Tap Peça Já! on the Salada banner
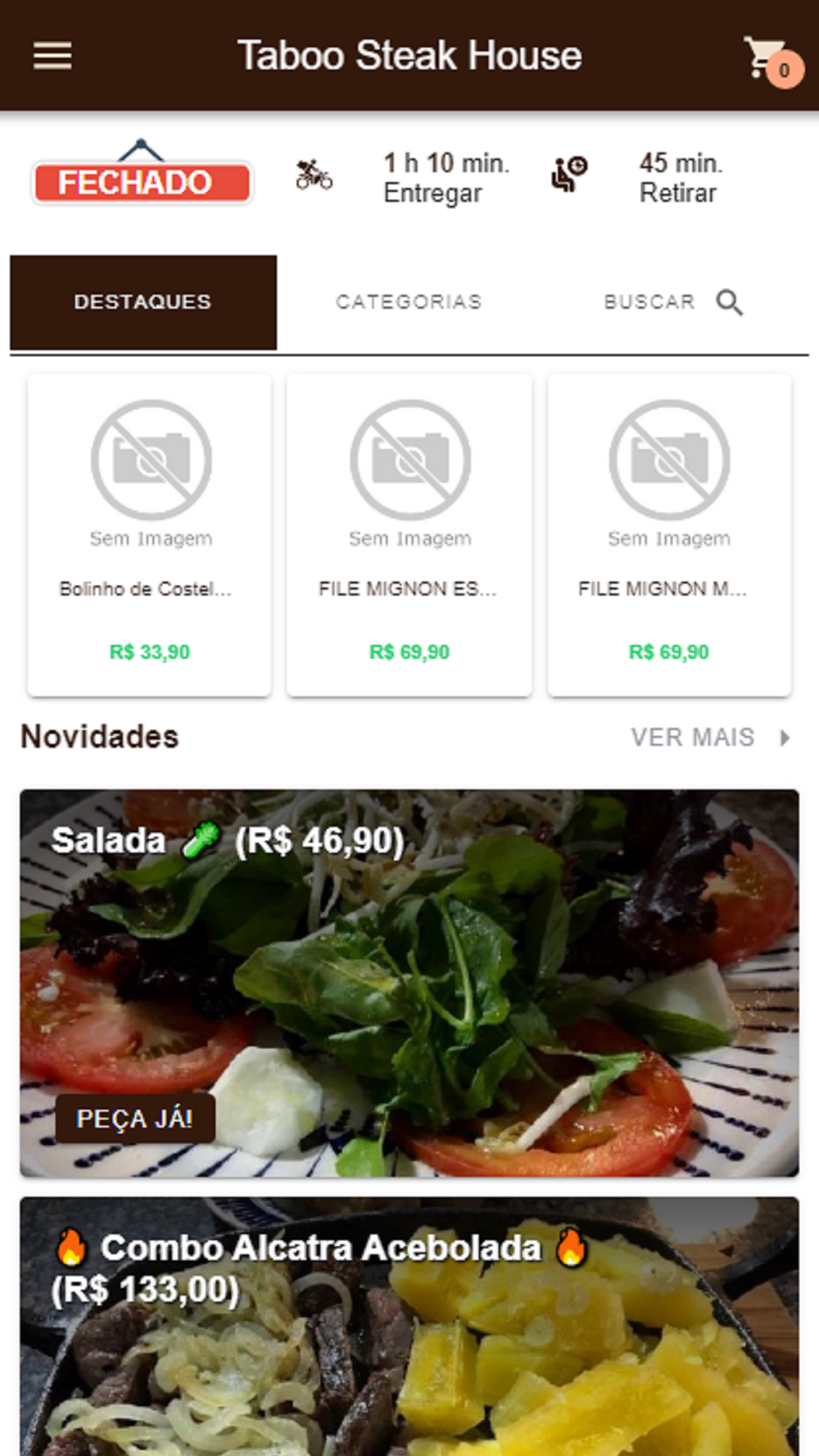Viewport: 819px width, 1456px height. 135,1118
